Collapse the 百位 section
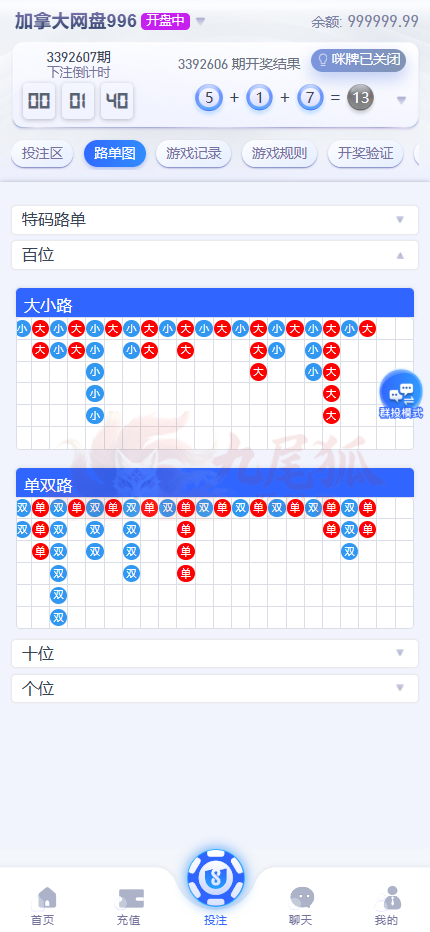Screen dimensions: 430x932 215,255
